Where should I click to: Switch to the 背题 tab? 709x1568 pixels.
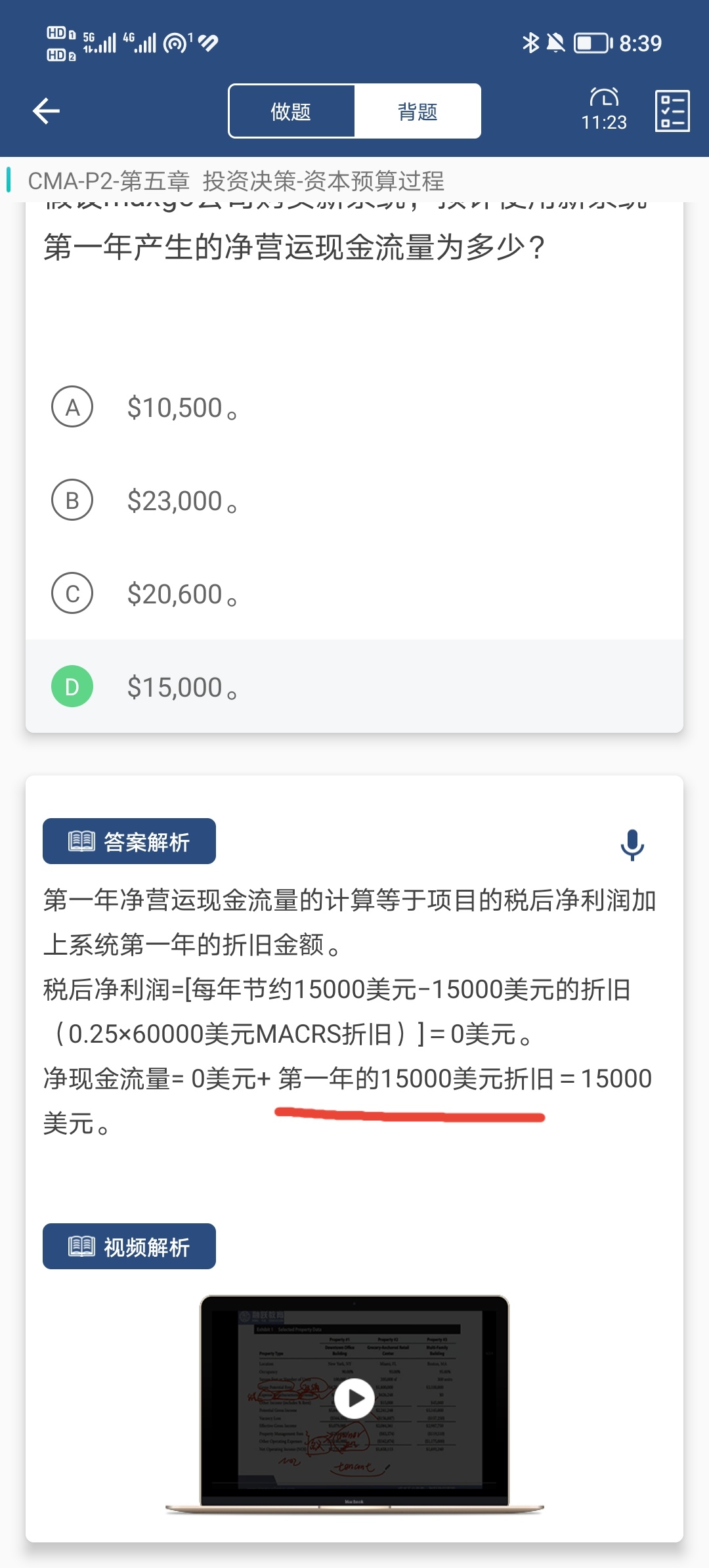418,111
